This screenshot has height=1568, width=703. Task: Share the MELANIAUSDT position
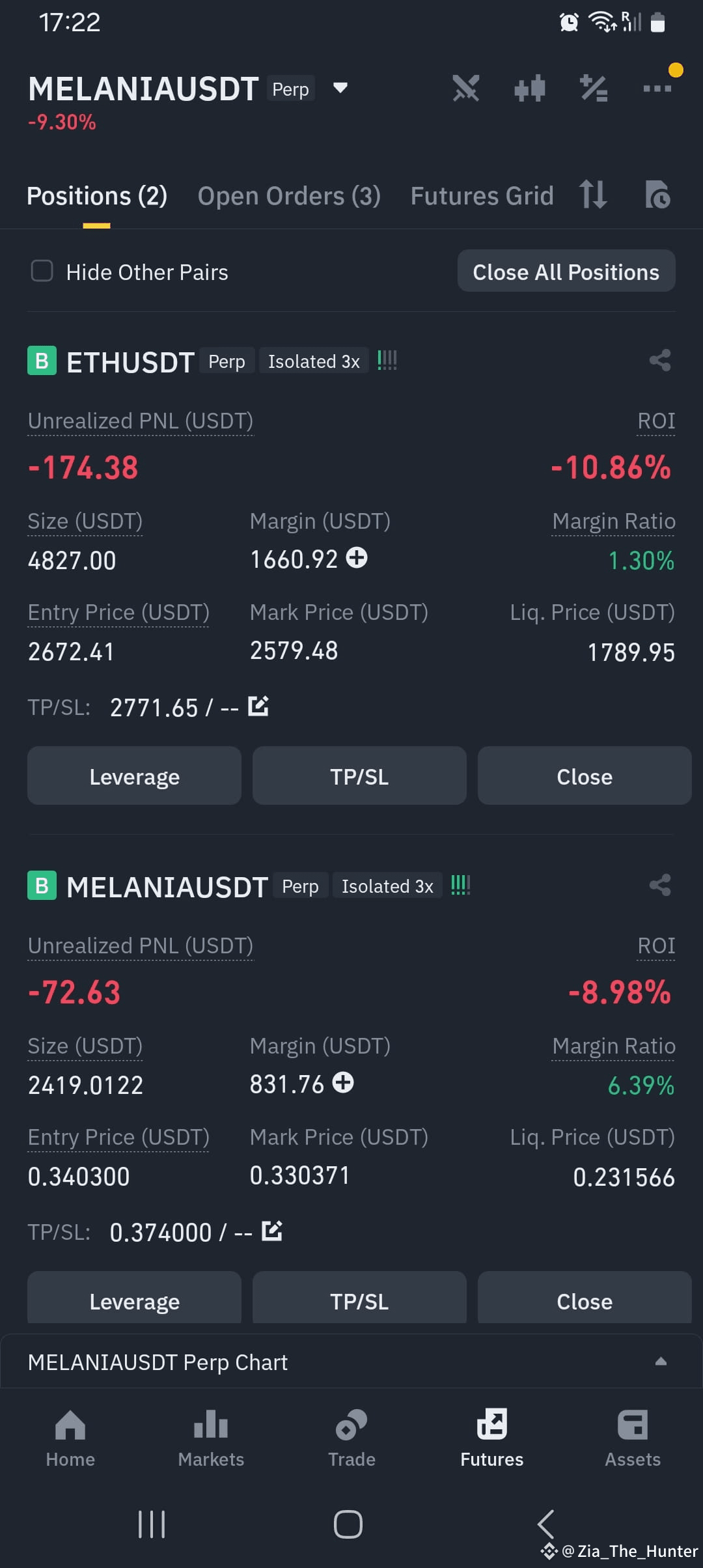[x=660, y=886]
